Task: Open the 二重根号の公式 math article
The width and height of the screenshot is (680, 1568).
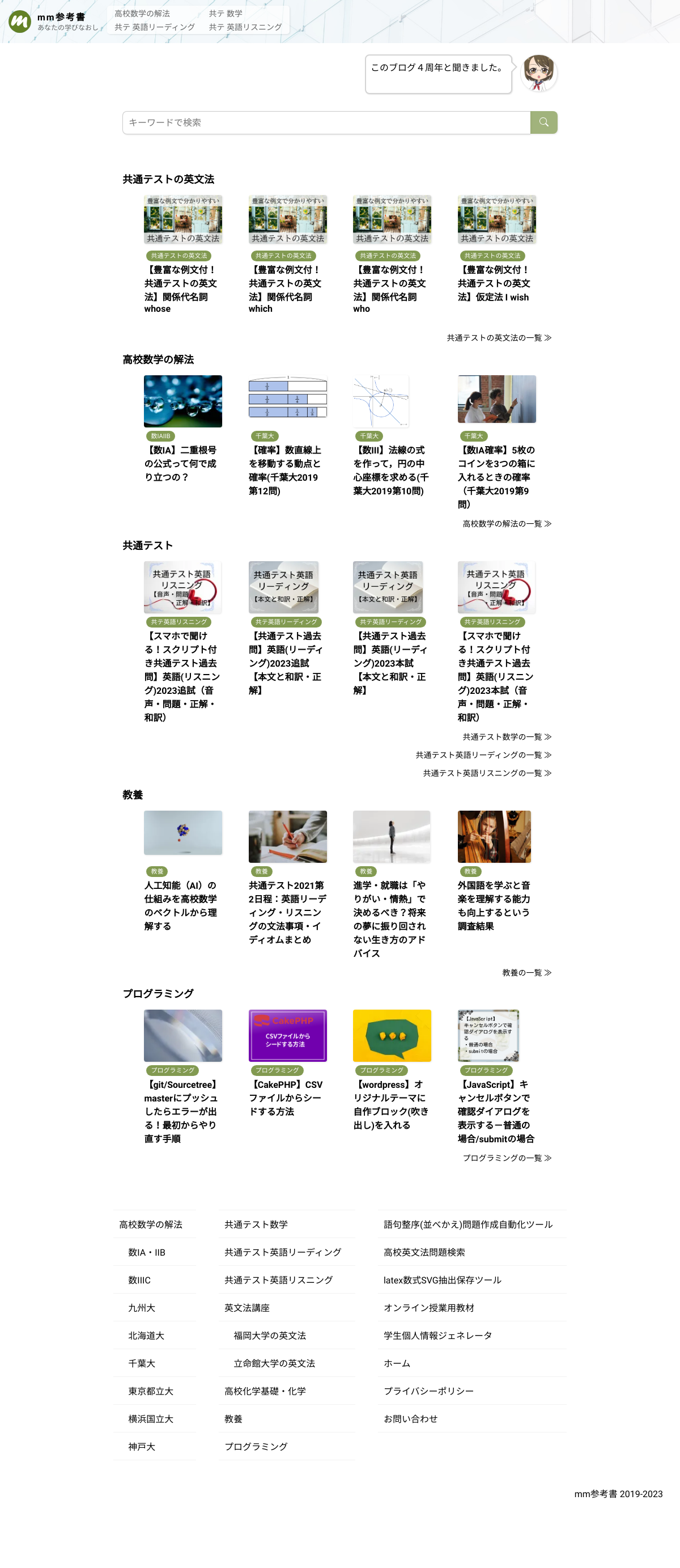Action: click(x=181, y=463)
